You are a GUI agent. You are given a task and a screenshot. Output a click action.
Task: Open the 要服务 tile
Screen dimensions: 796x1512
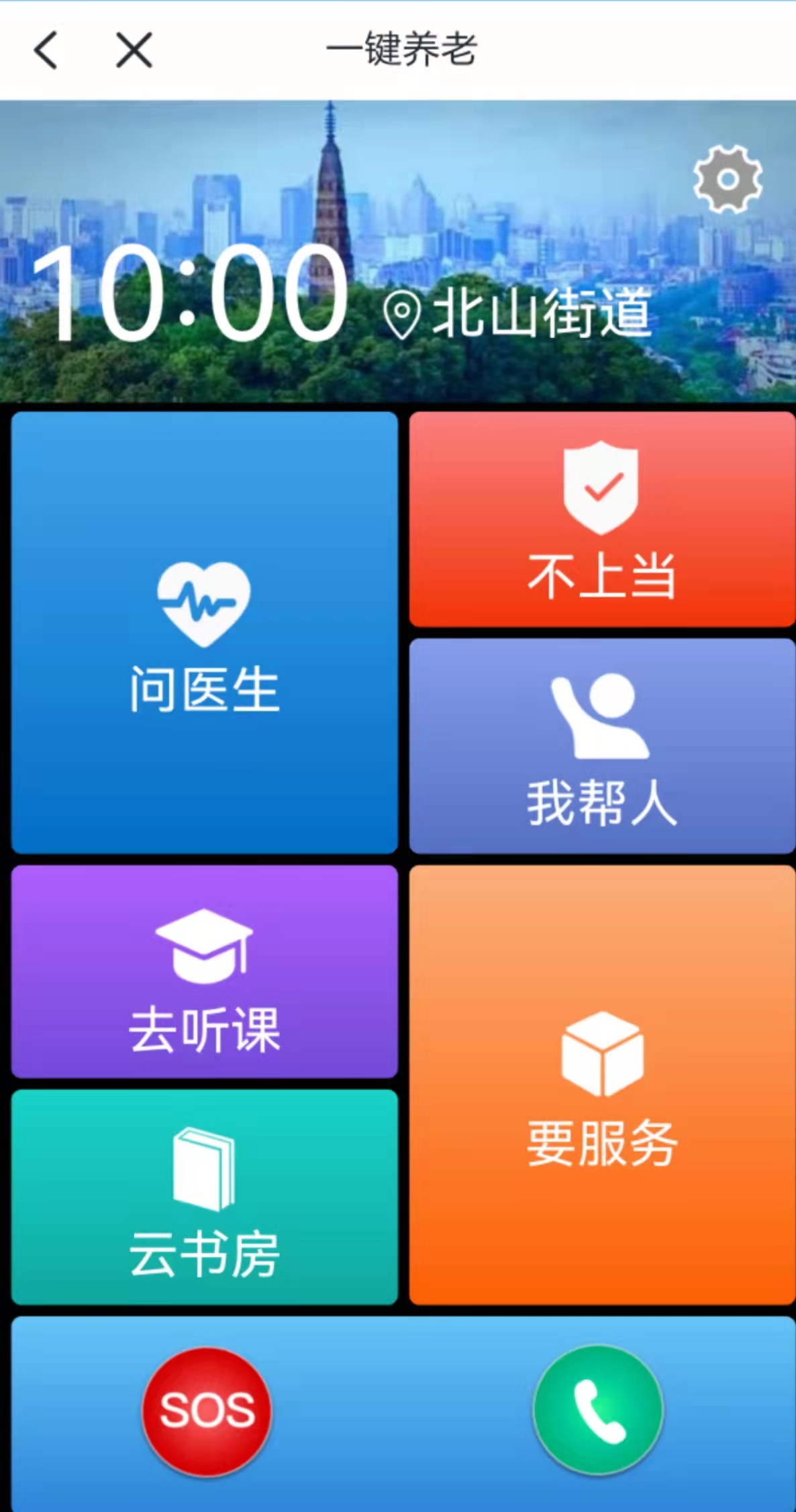pyautogui.click(x=602, y=1085)
